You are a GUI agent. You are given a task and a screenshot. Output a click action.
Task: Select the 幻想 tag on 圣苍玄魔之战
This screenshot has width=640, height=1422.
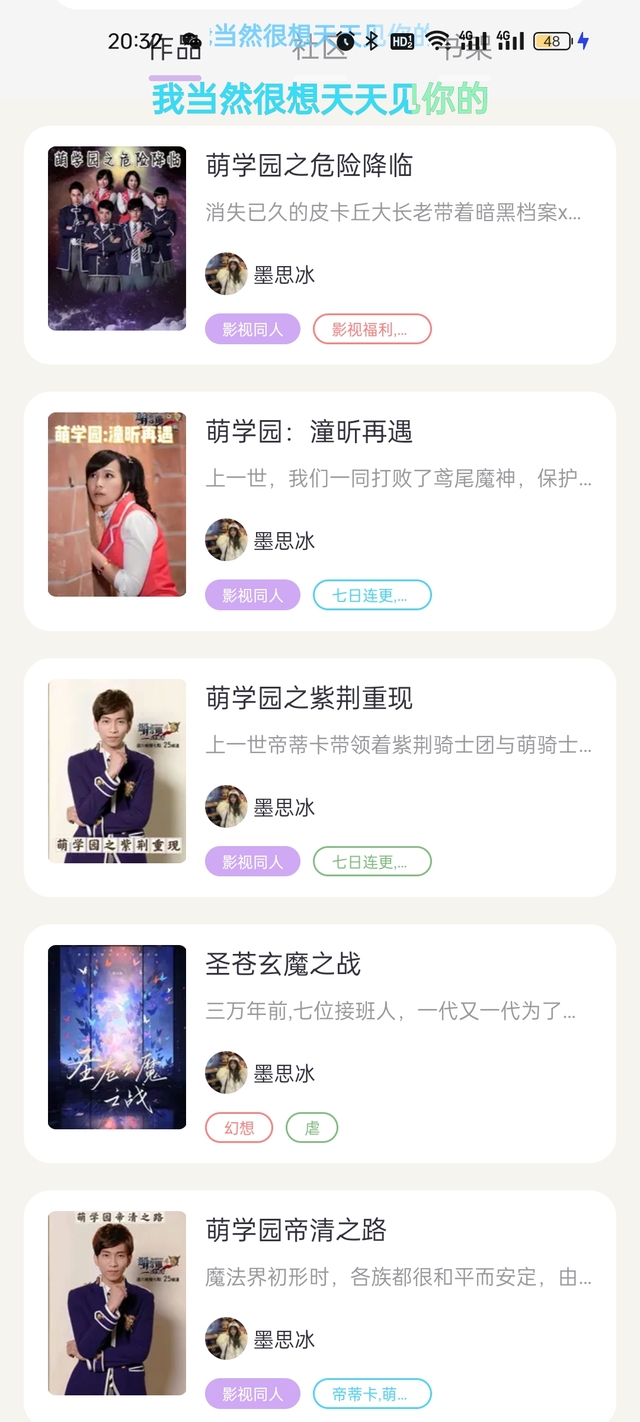pyautogui.click(x=239, y=1127)
